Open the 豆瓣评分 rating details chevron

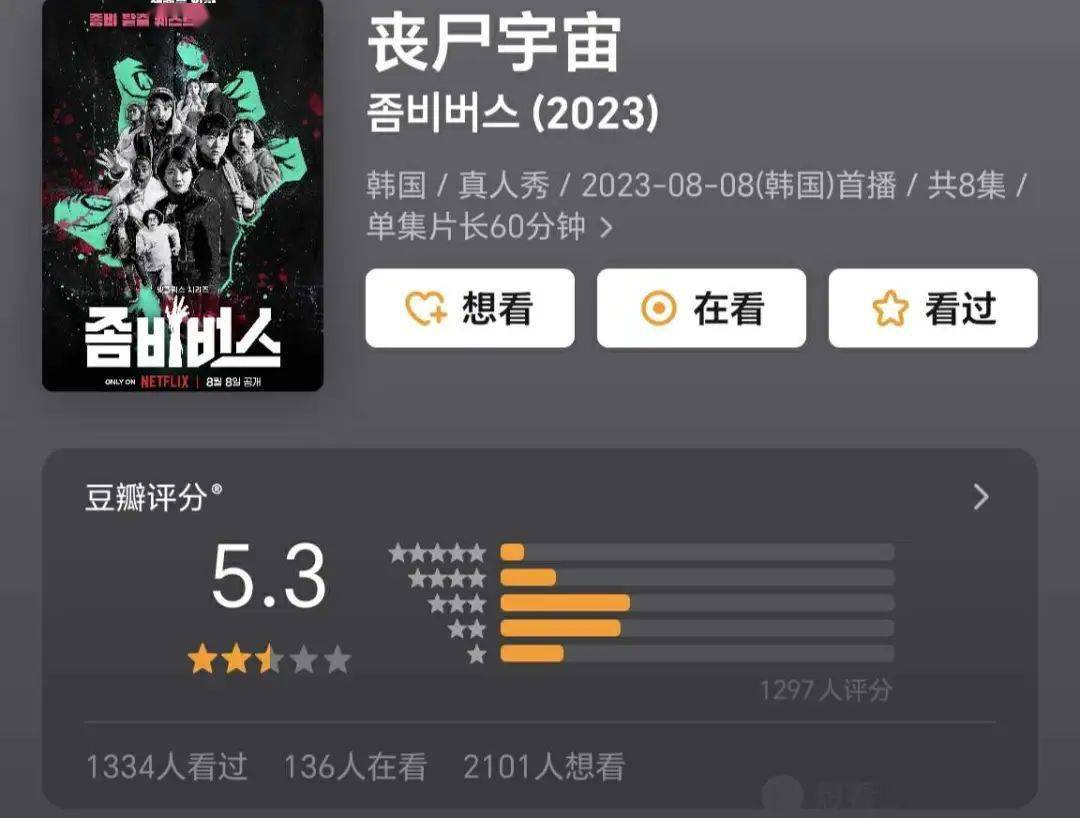tap(981, 497)
